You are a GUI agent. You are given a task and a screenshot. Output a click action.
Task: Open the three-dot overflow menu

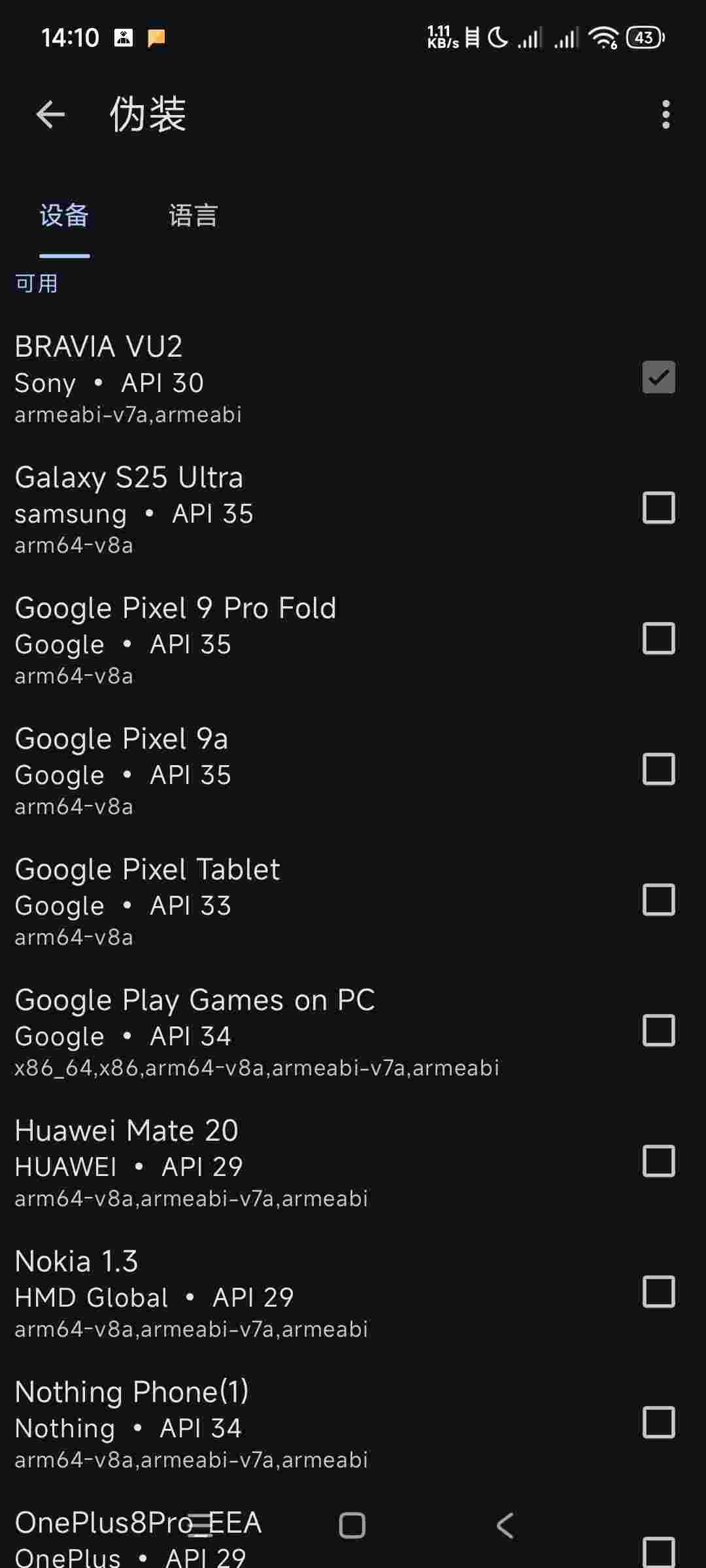(x=665, y=115)
